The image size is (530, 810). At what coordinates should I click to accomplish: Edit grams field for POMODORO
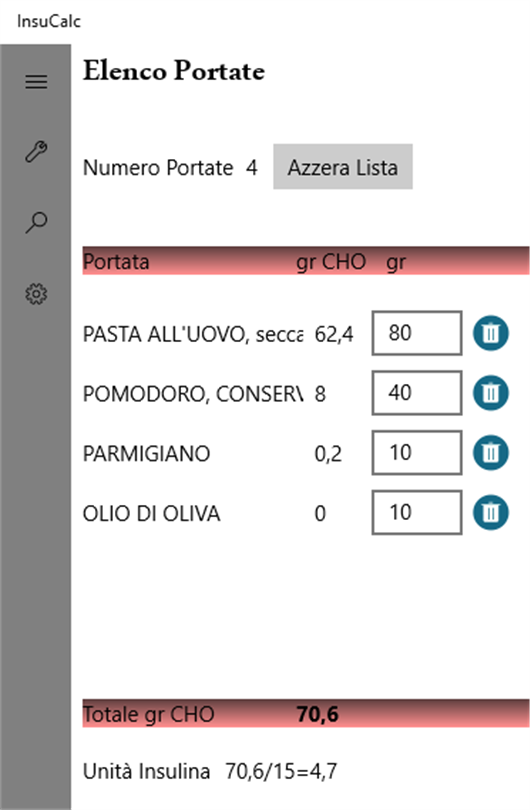coord(416,393)
